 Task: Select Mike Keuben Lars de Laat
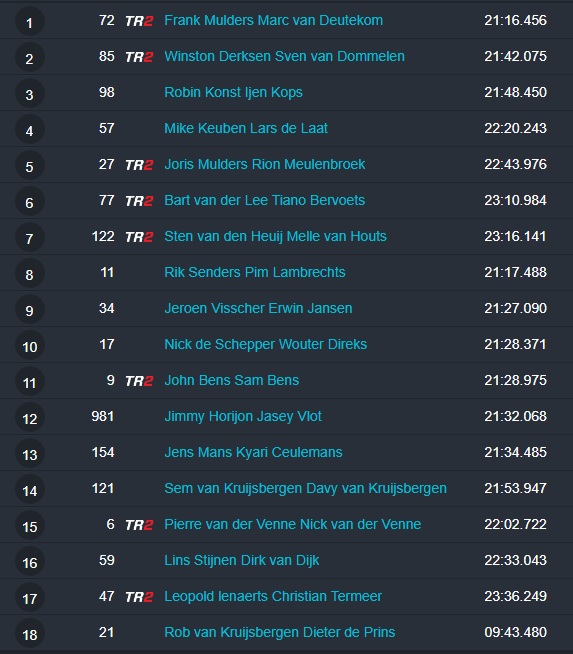[x=246, y=128]
